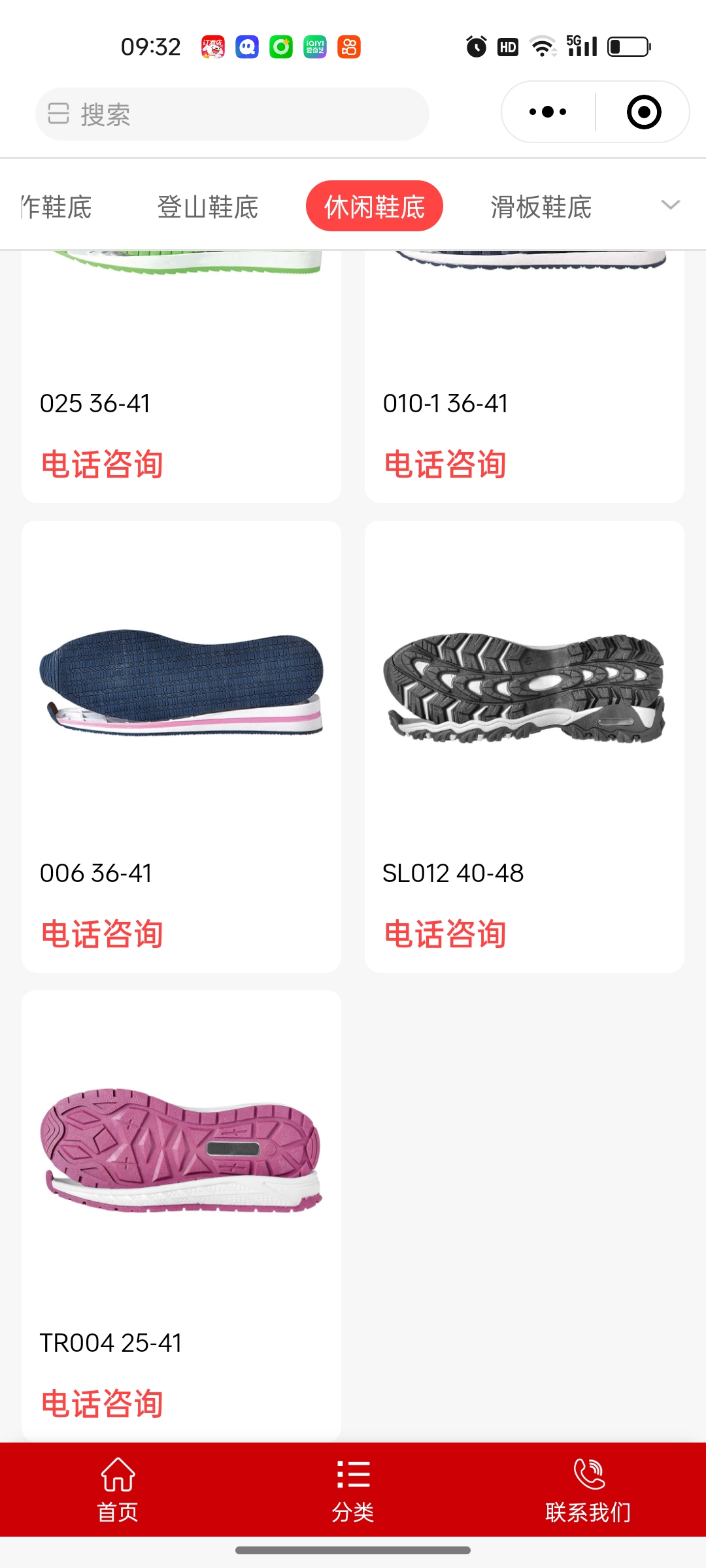Switch to the 登山鞋底 category tab

[x=208, y=207]
